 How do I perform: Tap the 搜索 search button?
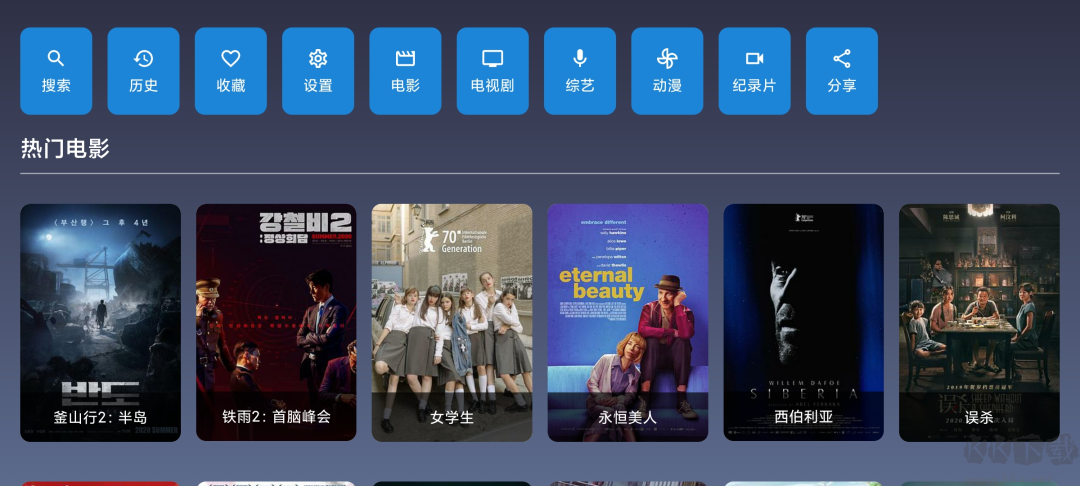point(56,71)
